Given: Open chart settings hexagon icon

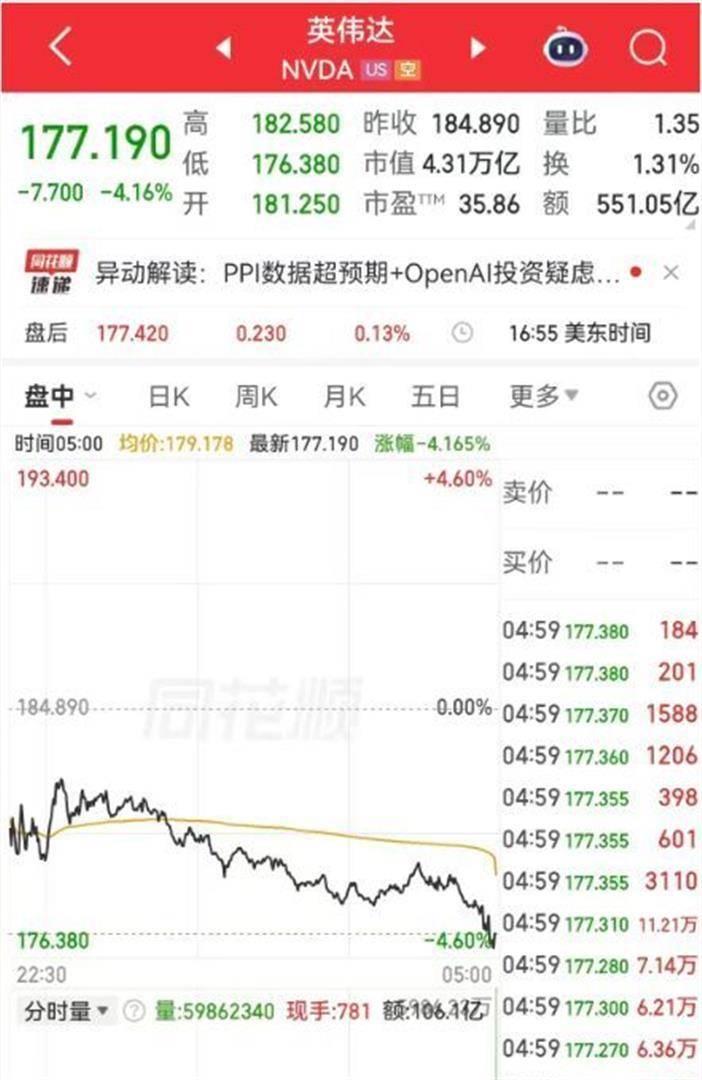Looking at the screenshot, I should [x=662, y=396].
